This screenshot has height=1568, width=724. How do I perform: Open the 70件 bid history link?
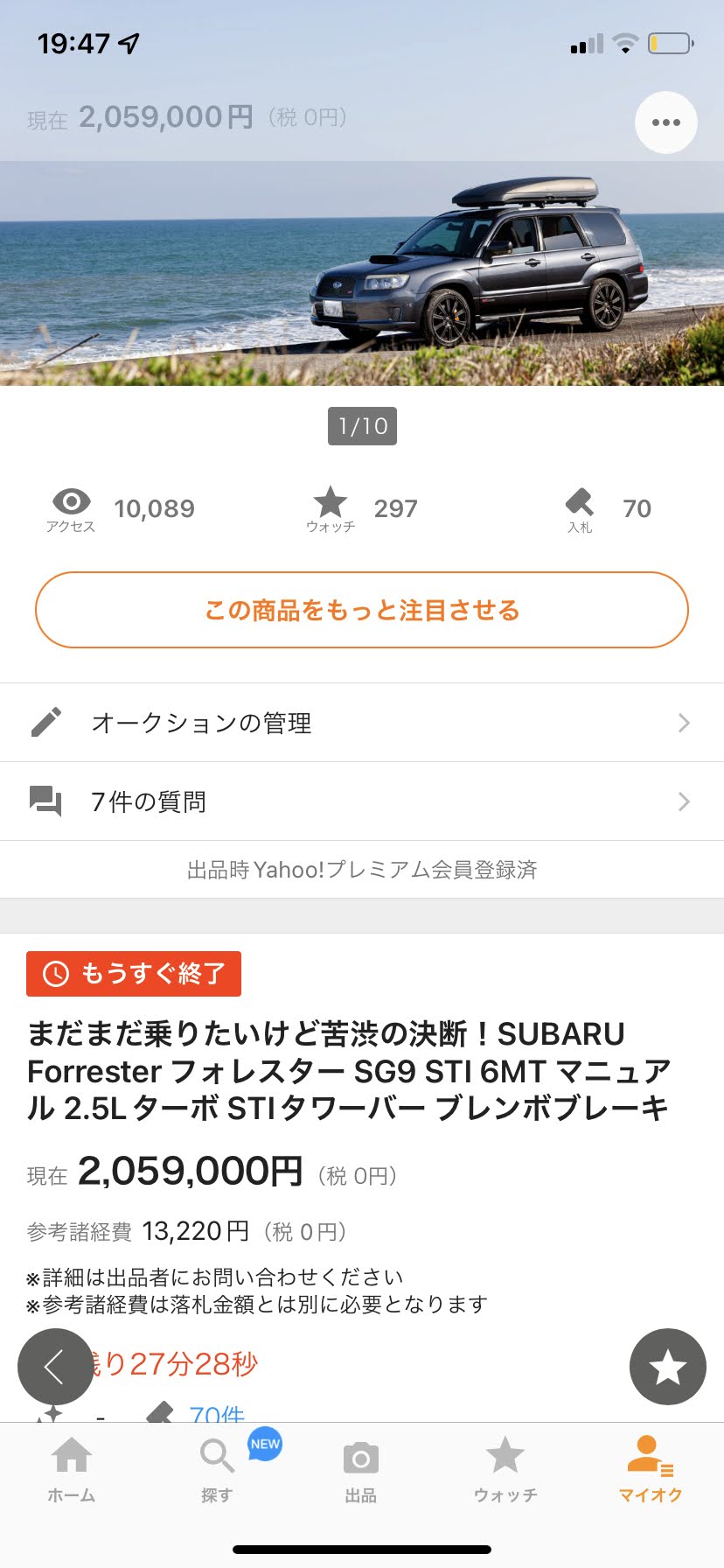point(217,1412)
